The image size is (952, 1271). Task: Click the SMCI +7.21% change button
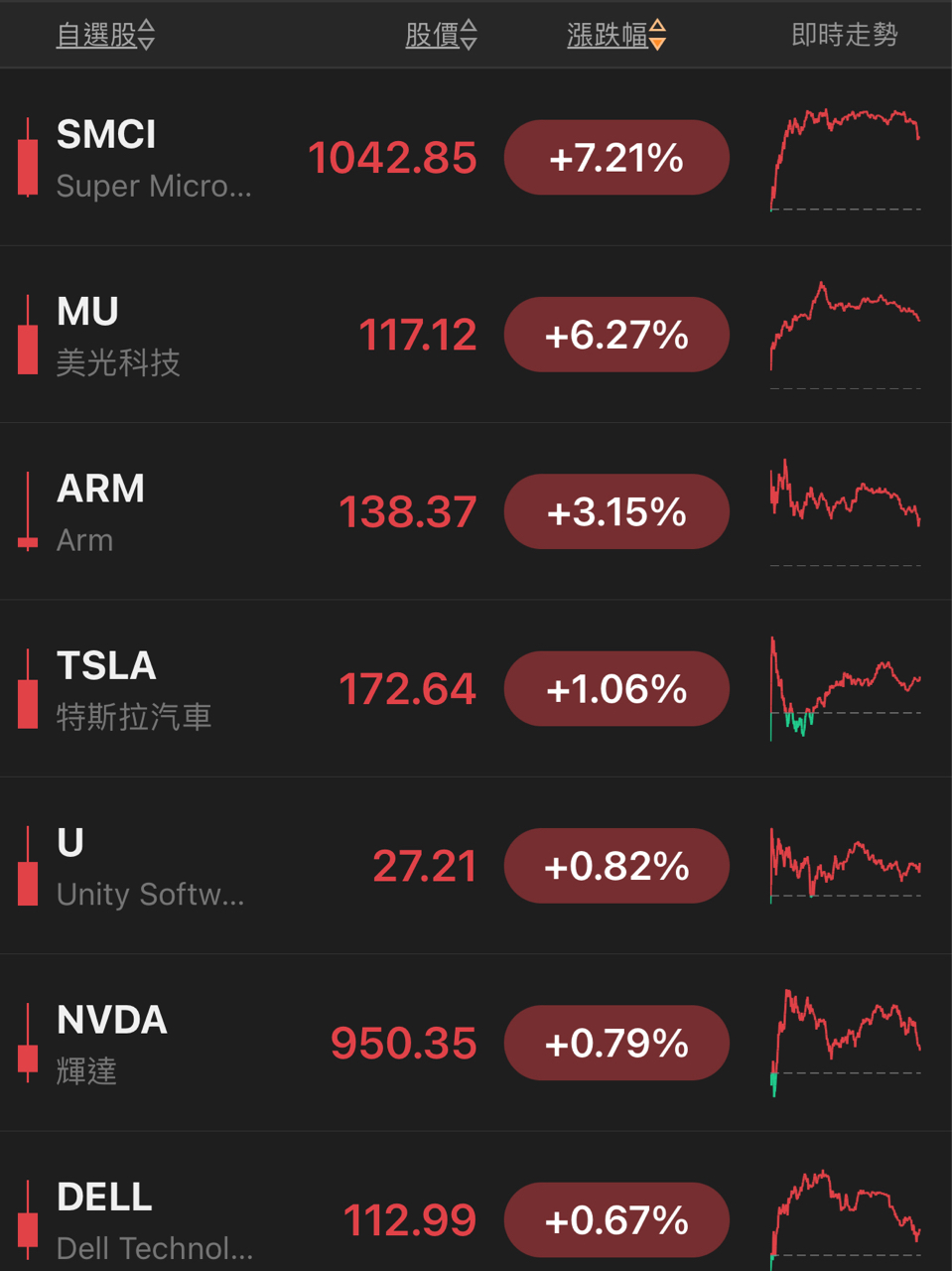pos(615,157)
